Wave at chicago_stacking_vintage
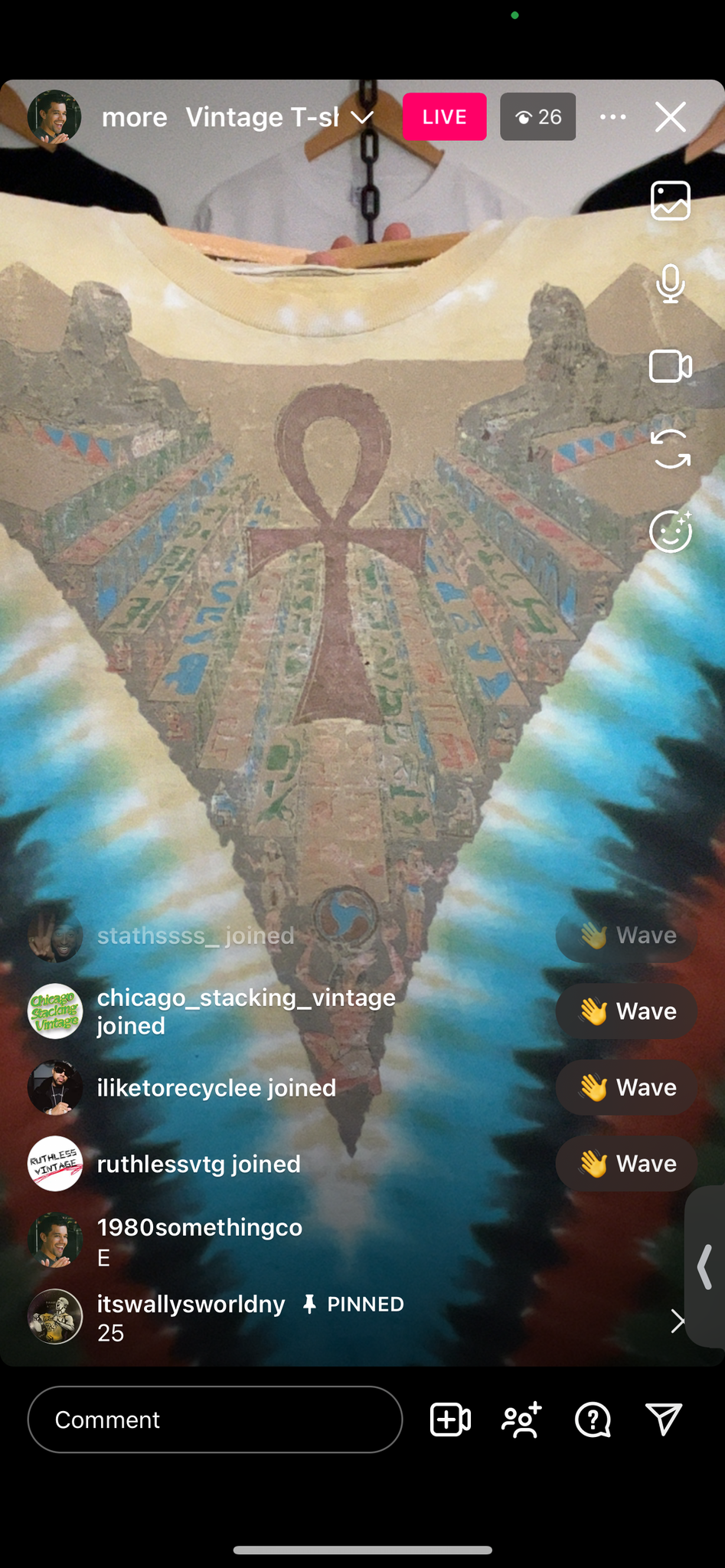The image size is (725, 1568). click(626, 1011)
